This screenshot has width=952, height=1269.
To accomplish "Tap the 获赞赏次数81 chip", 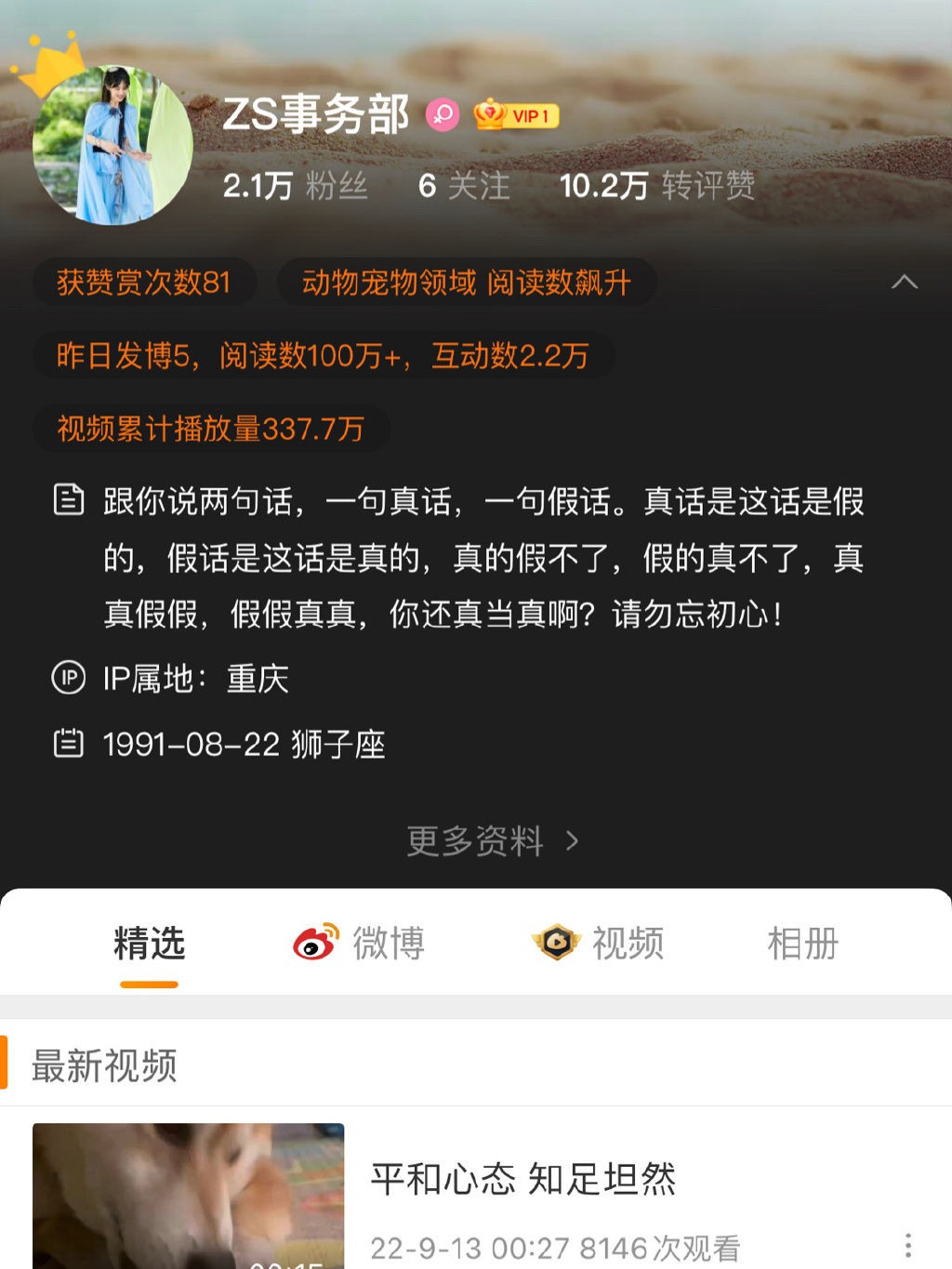I will tap(144, 282).
